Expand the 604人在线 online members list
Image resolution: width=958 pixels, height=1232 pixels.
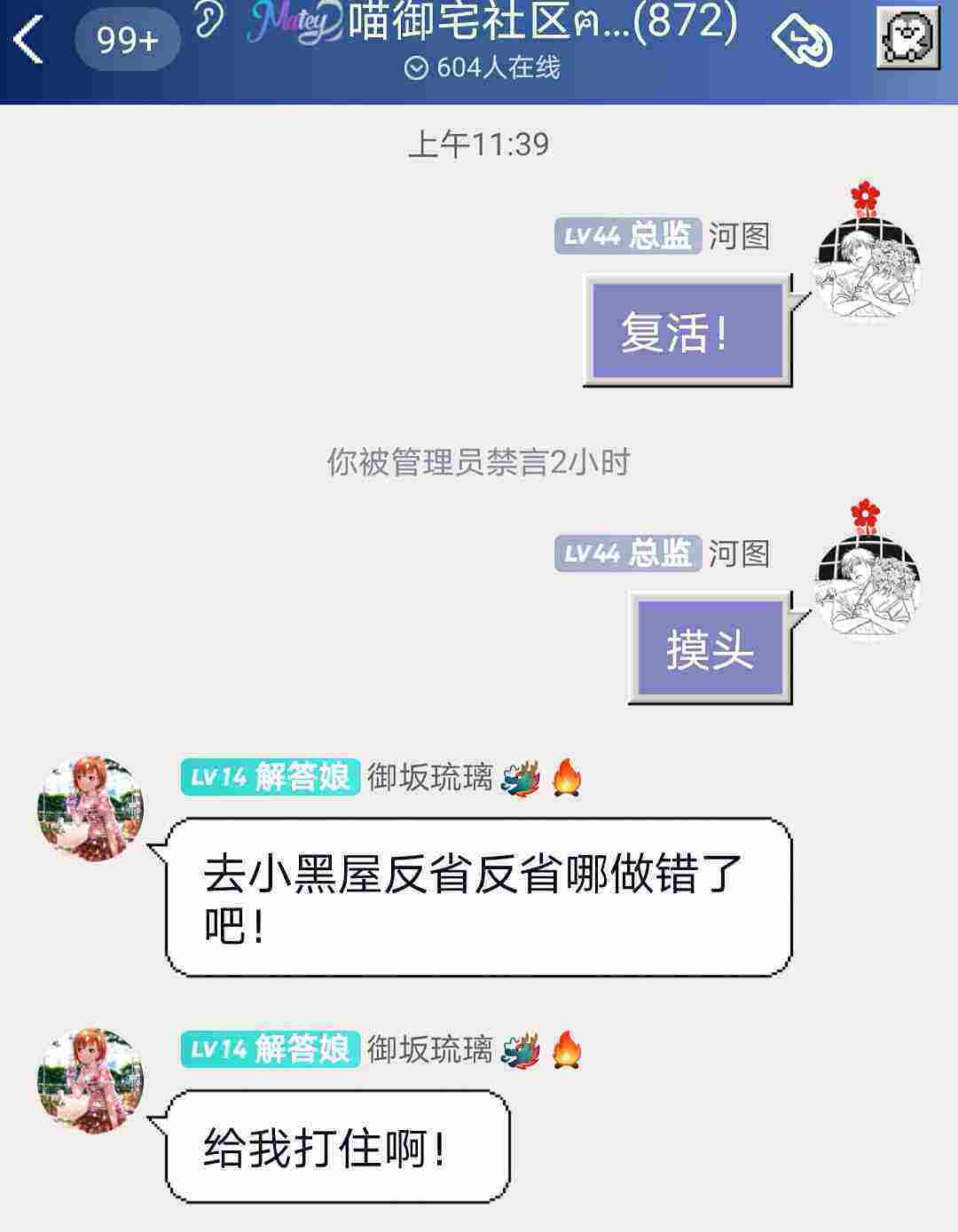(x=482, y=68)
